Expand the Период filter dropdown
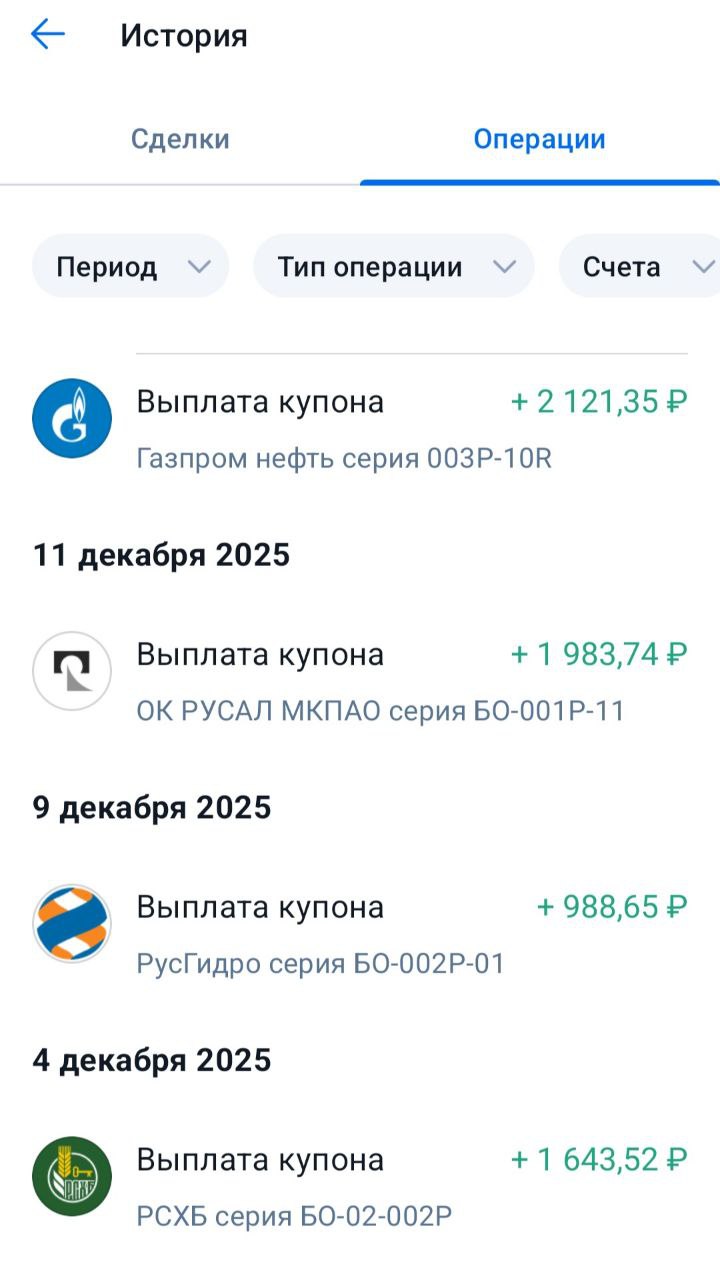Screen dimensions: 720x1280 [131, 267]
